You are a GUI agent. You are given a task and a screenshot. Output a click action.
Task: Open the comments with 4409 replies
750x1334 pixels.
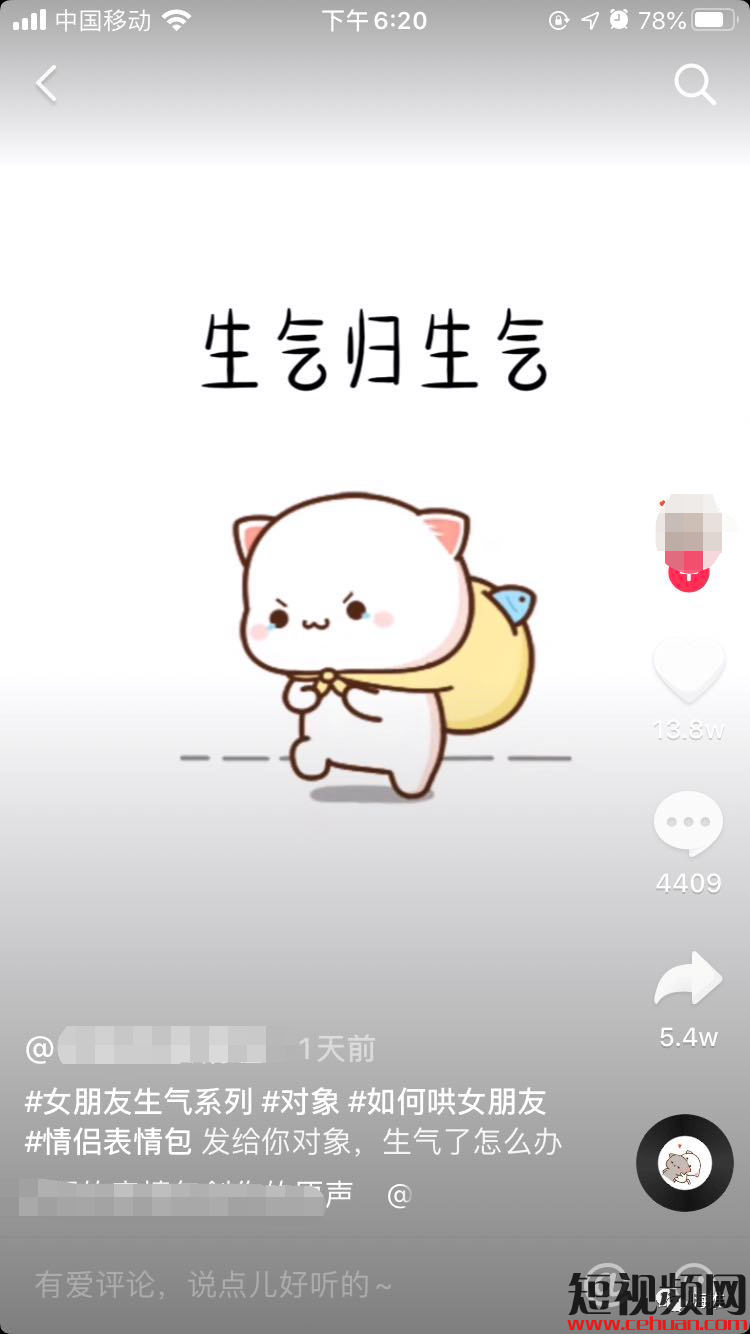click(x=688, y=823)
